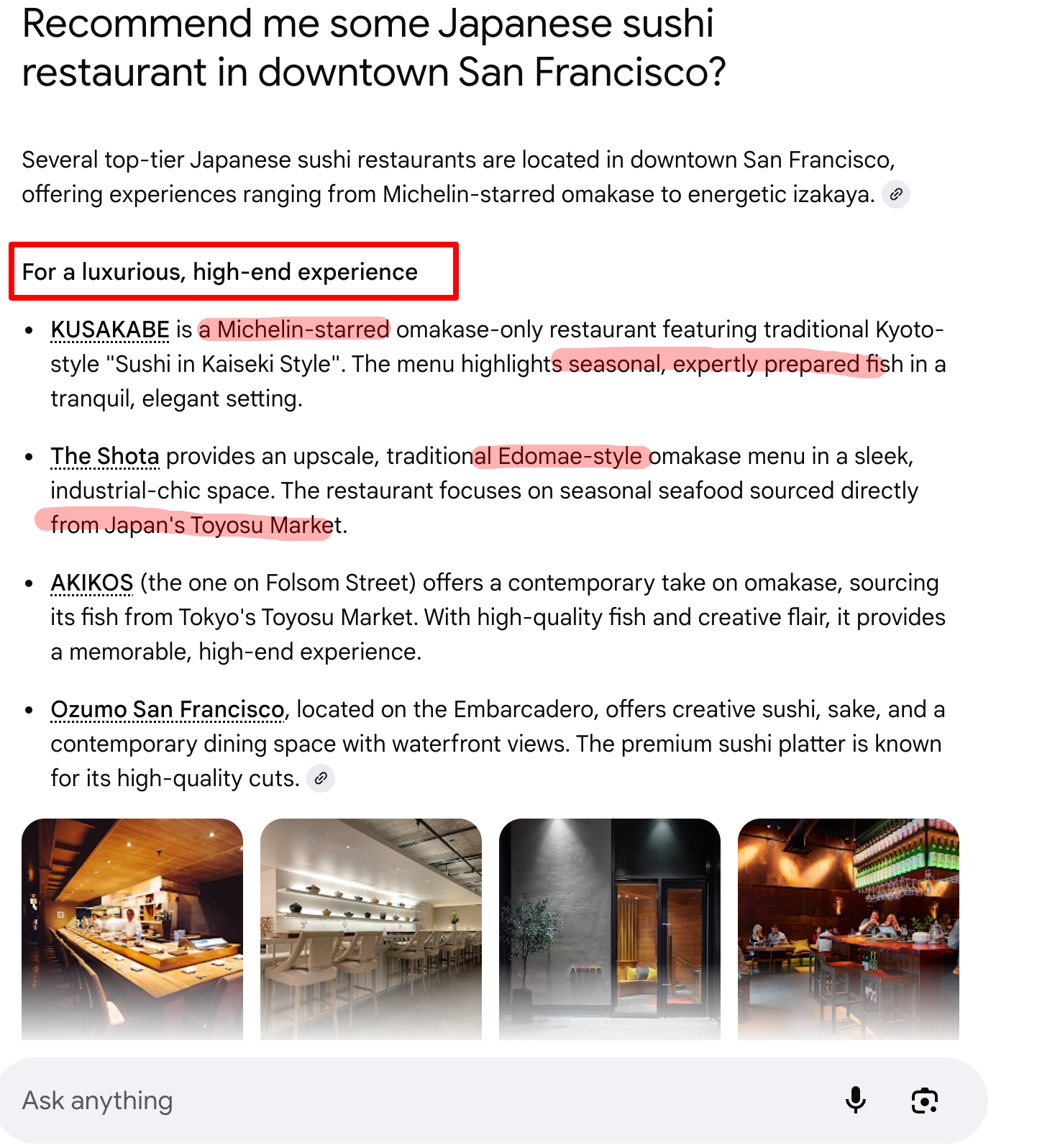Open the Ozumo San Francisco link
1037x1148 pixels.
click(167, 709)
